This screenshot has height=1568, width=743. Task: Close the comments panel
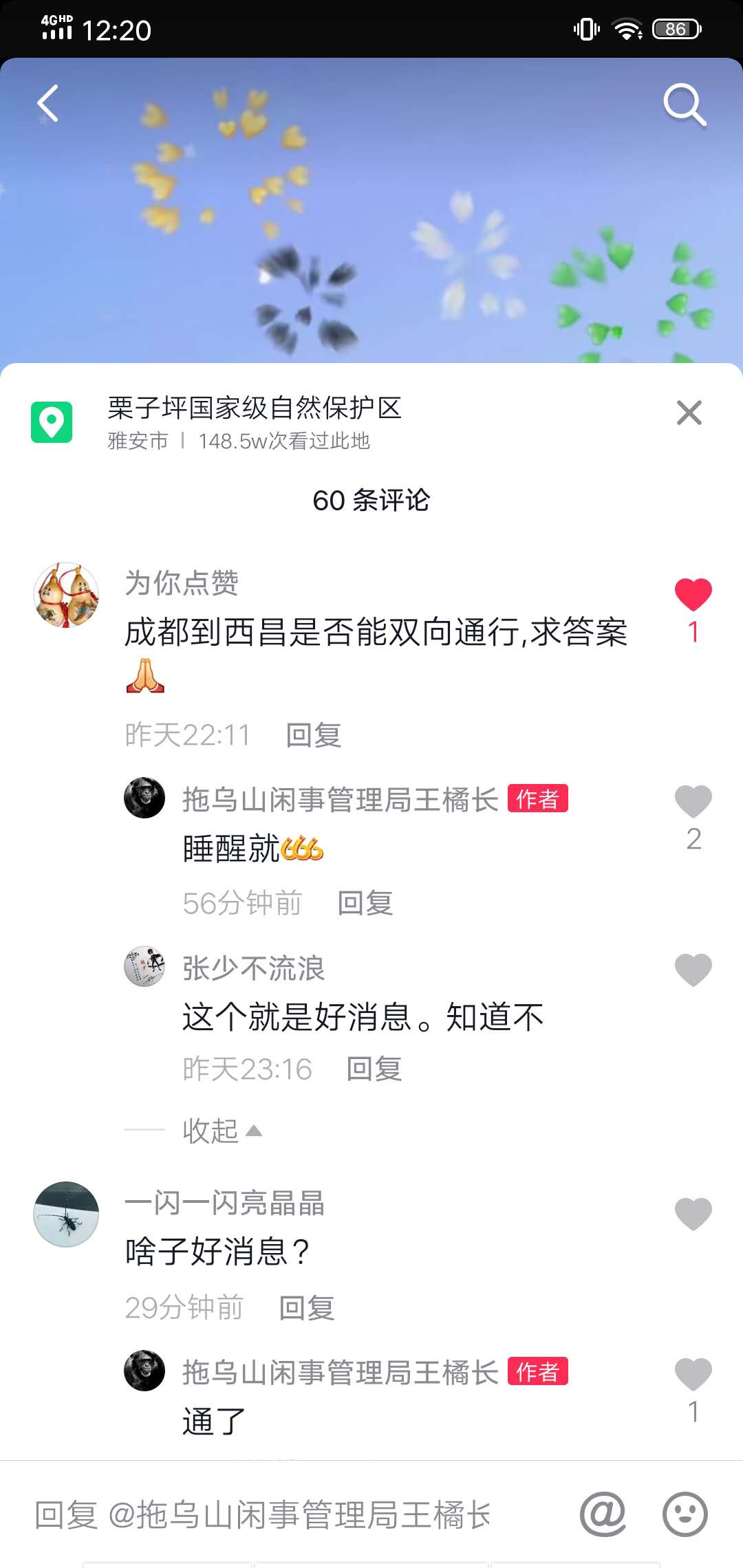pos(689,413)
